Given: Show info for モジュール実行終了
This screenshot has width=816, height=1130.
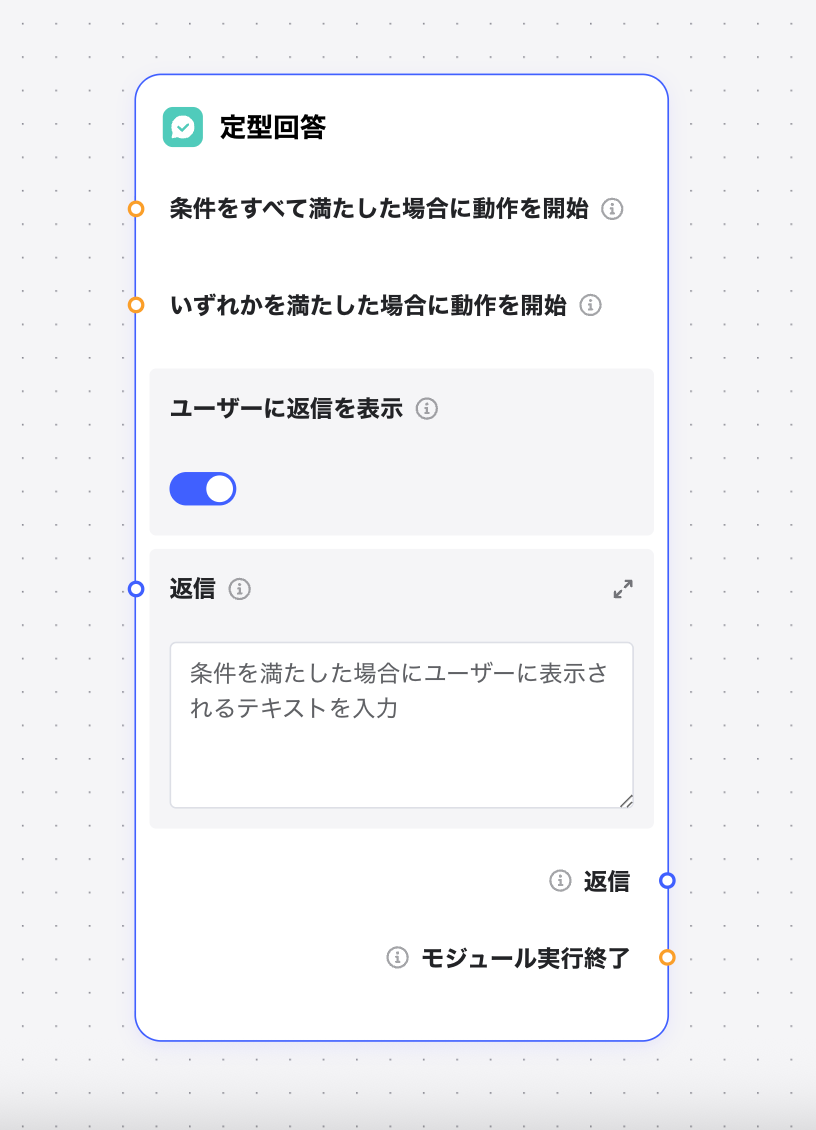Looking at the screenshot, I should pyautogui.click(x=397, y=957).
